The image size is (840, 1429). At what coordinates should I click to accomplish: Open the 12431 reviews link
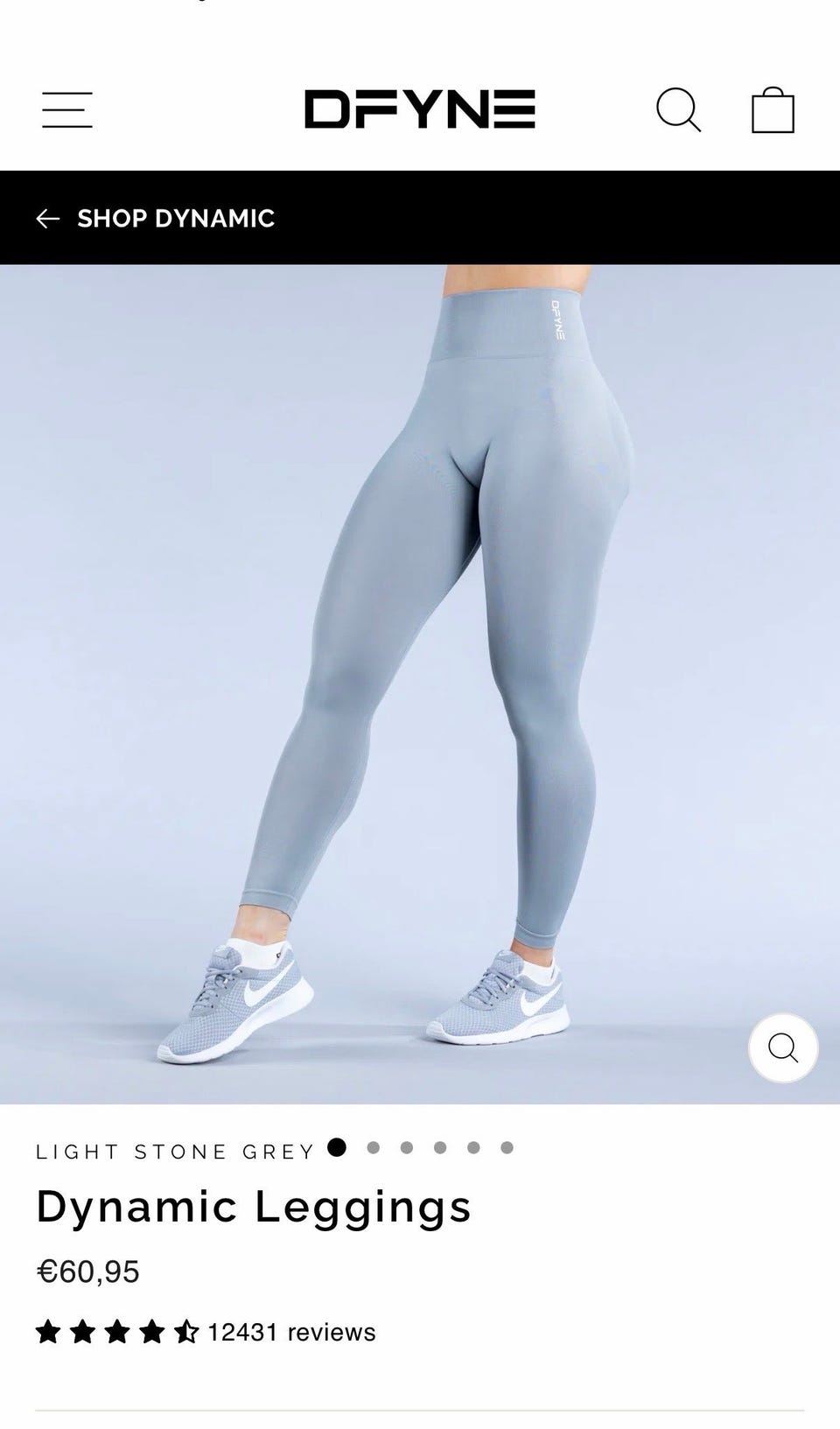(x=291, y=1332)
